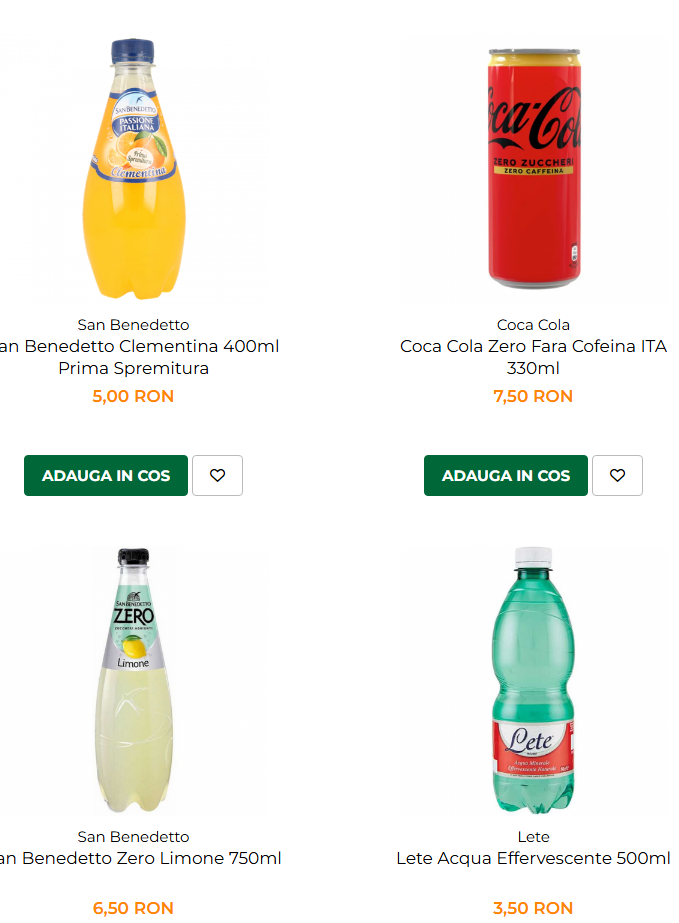View the Lete Acqua Effervescente product
Screen dimensions: 679x923
coord(533,680)
